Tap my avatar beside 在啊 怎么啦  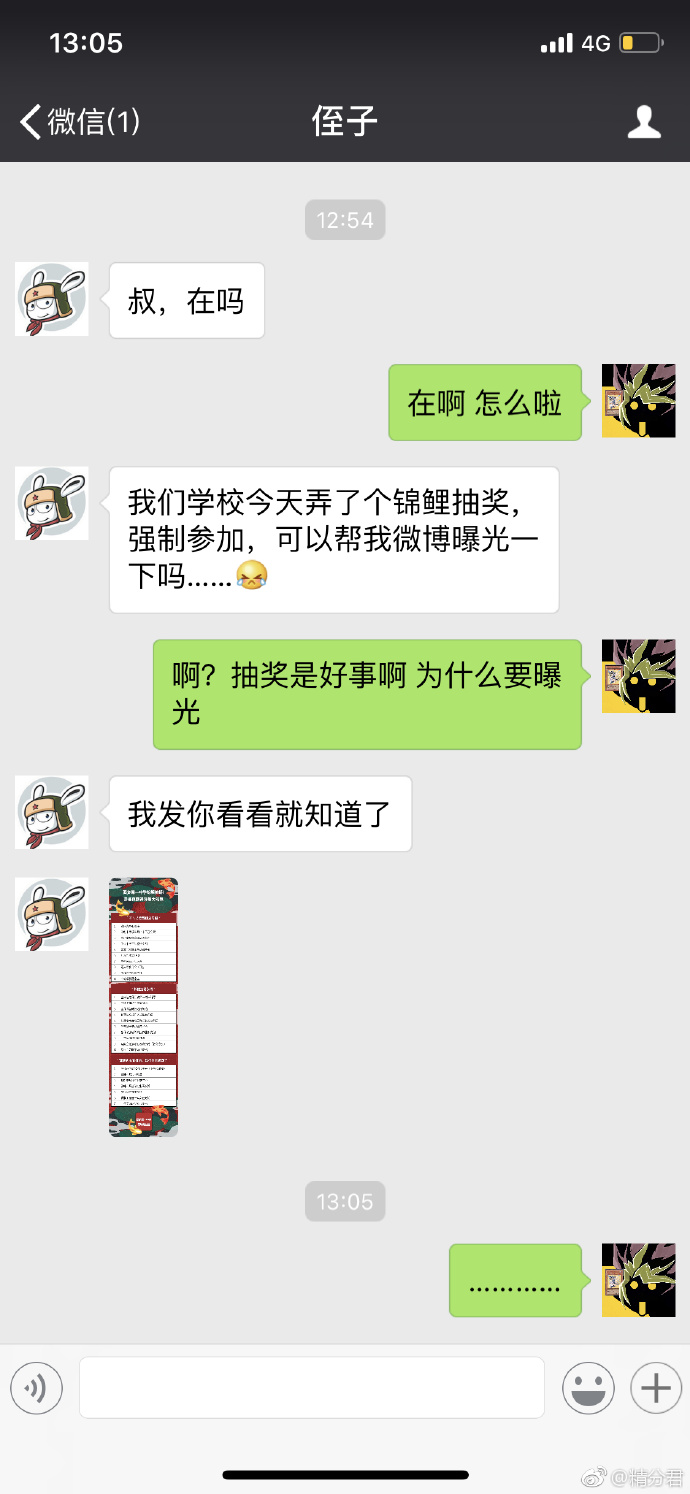tap(638, 401)
